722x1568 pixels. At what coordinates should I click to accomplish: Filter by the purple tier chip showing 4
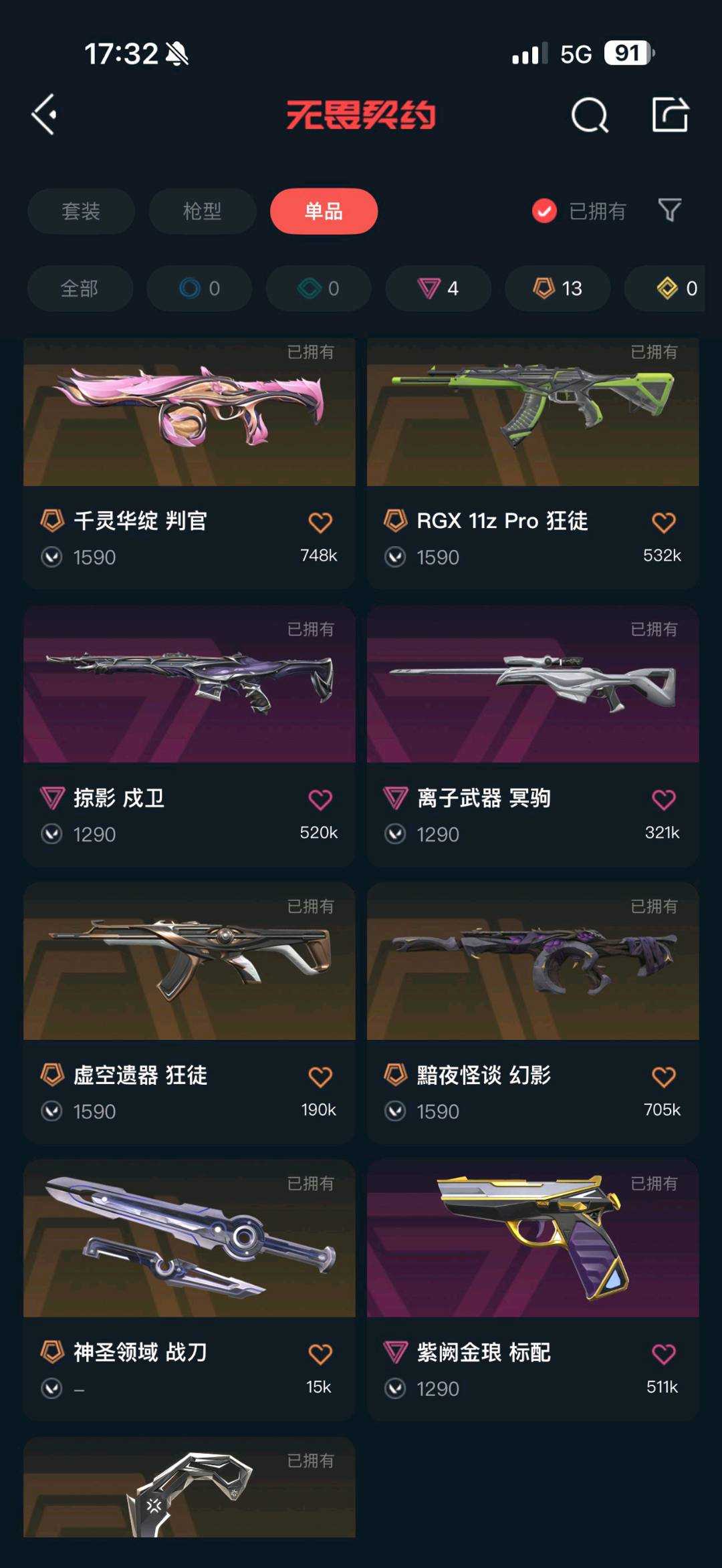438,288
